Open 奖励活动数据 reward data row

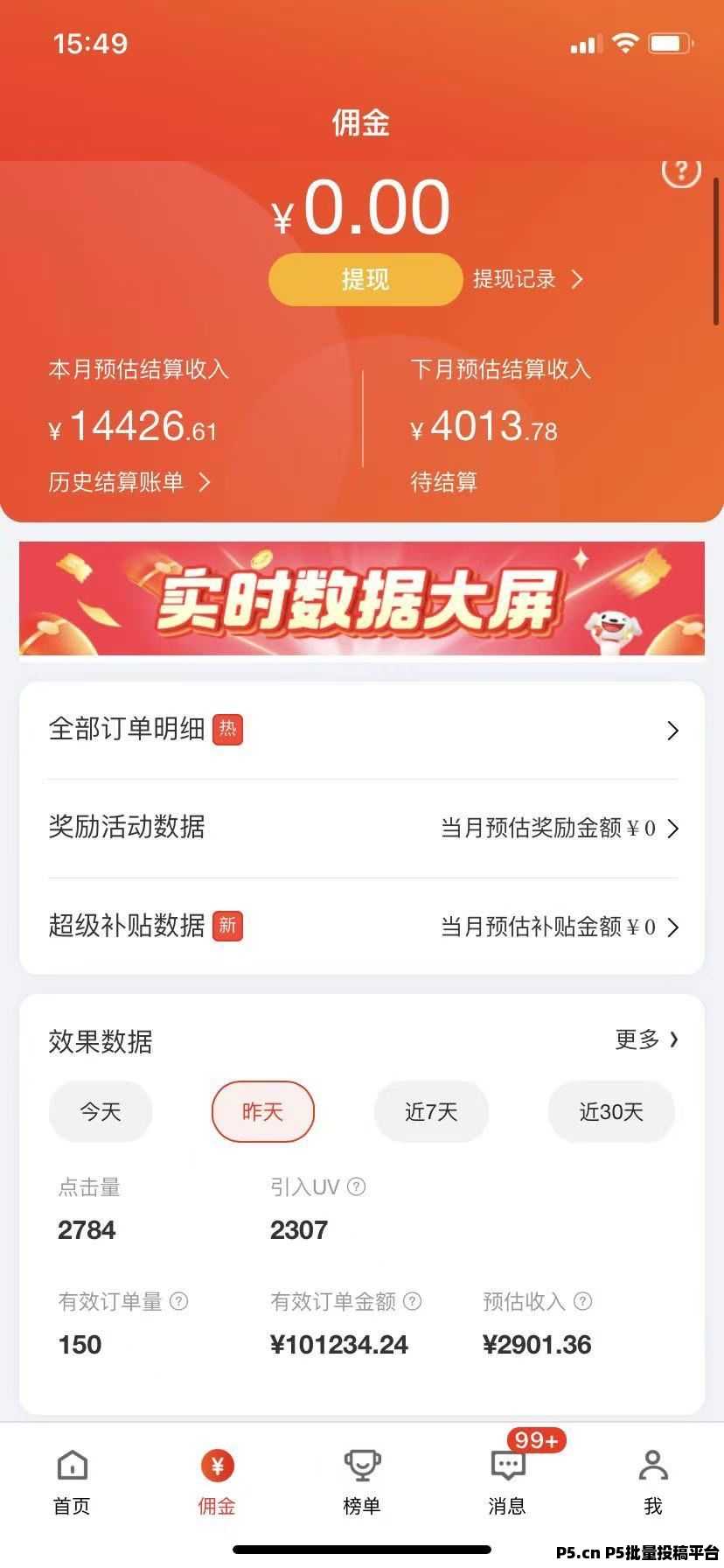click(362, 828)
